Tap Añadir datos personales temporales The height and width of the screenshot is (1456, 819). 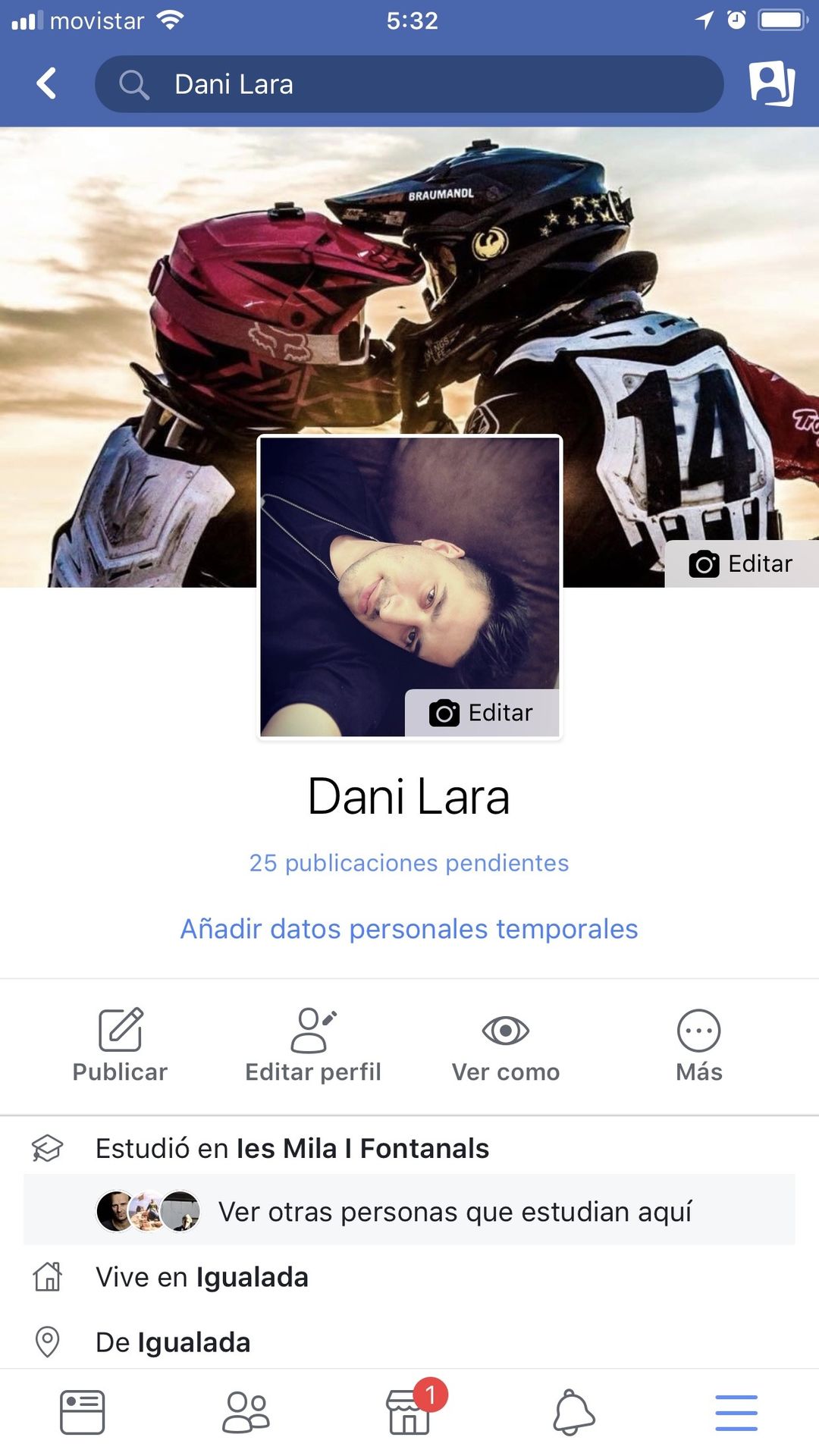pyautogui.click(x=409, y=929)
